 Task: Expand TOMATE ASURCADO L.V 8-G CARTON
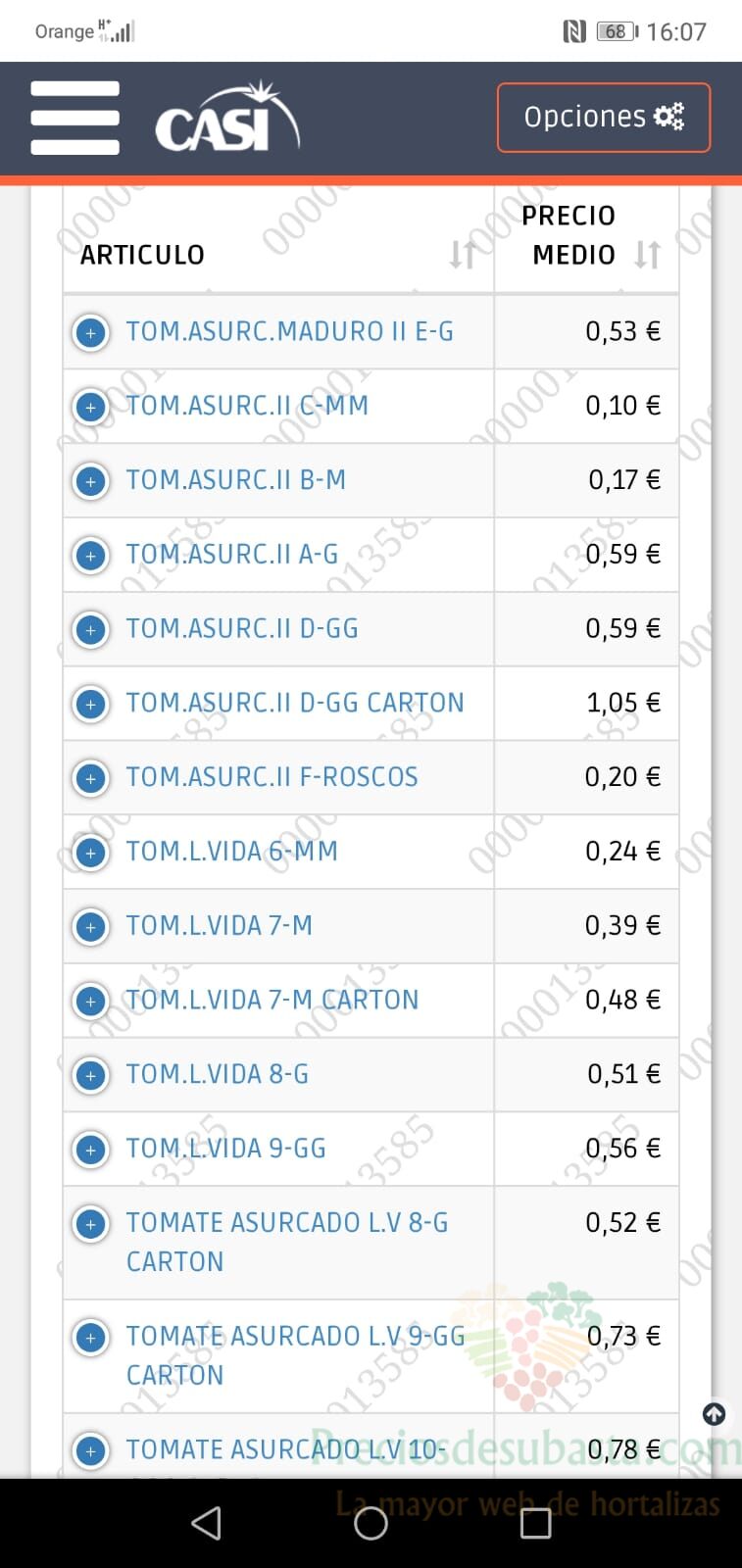[91, 1224]
